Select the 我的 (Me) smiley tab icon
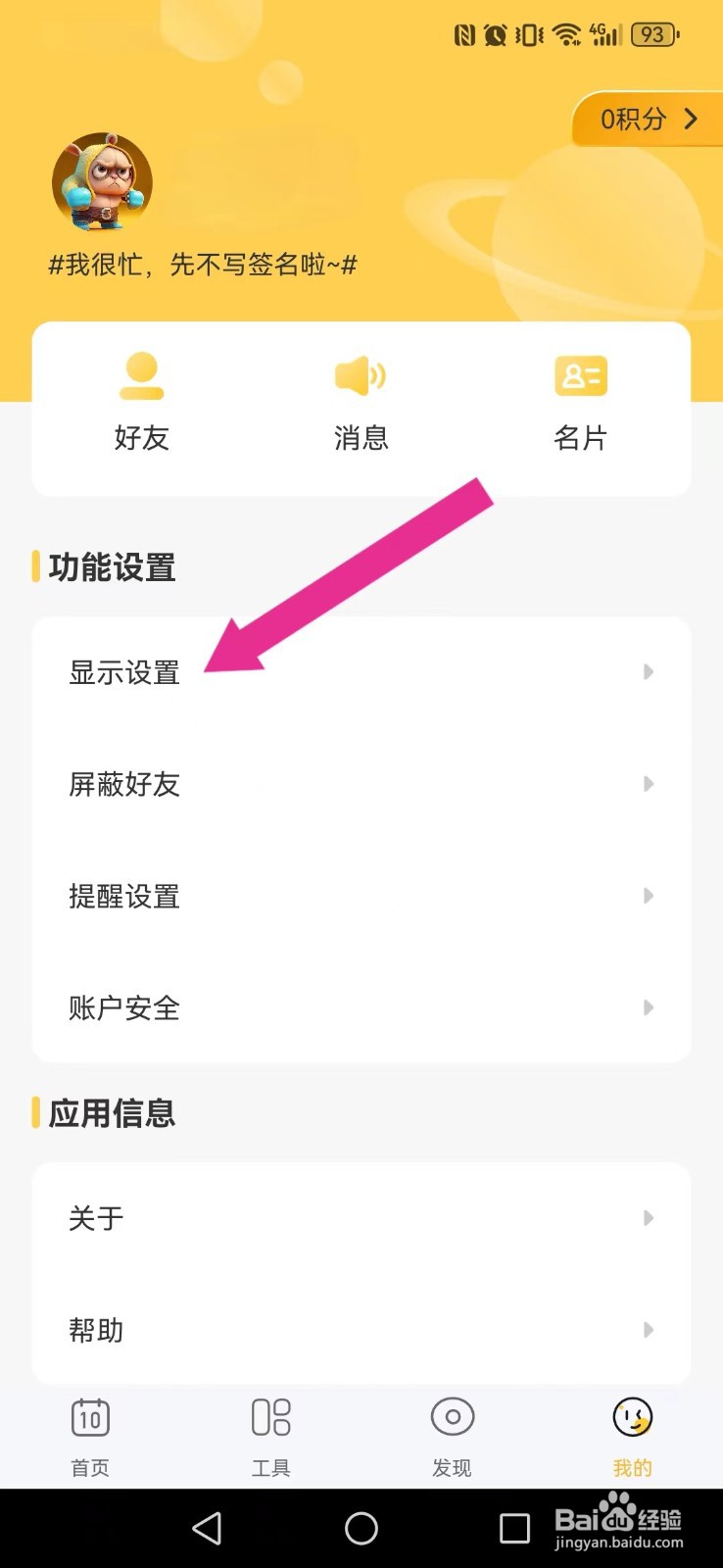The image size is (723, 1568). point(632,1417)
